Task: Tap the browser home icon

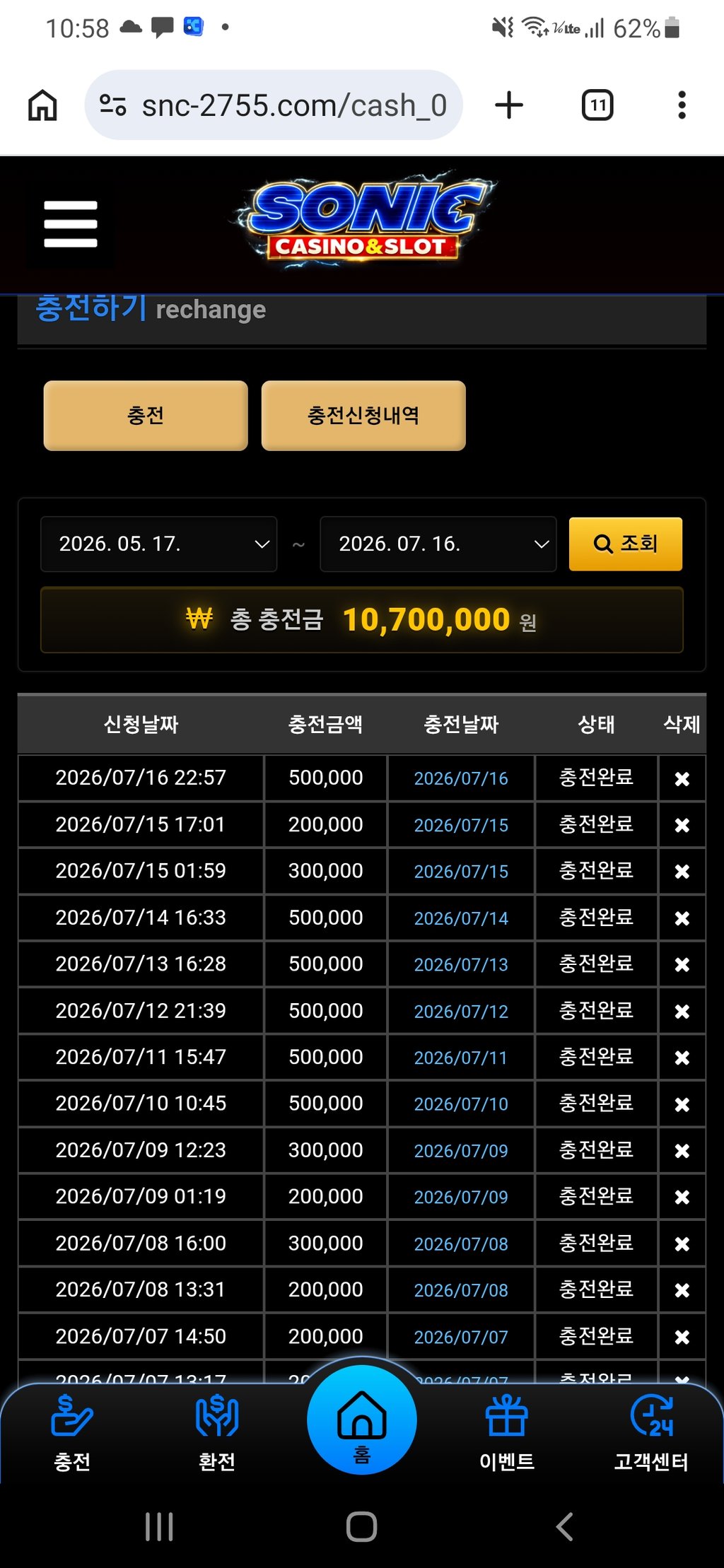Action: (42, 105)
